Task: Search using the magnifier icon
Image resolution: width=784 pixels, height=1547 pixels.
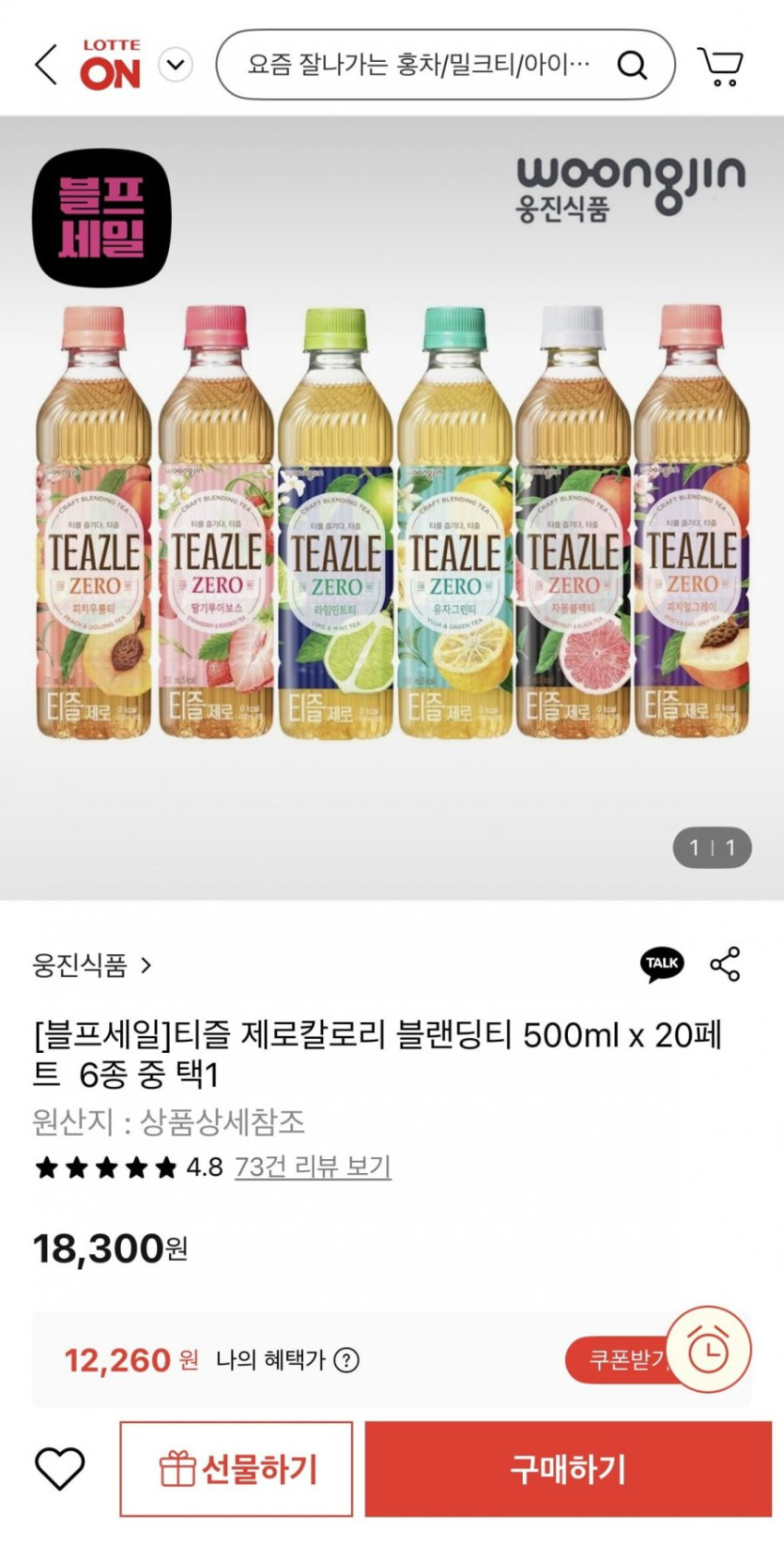Action: coord(632,65)
